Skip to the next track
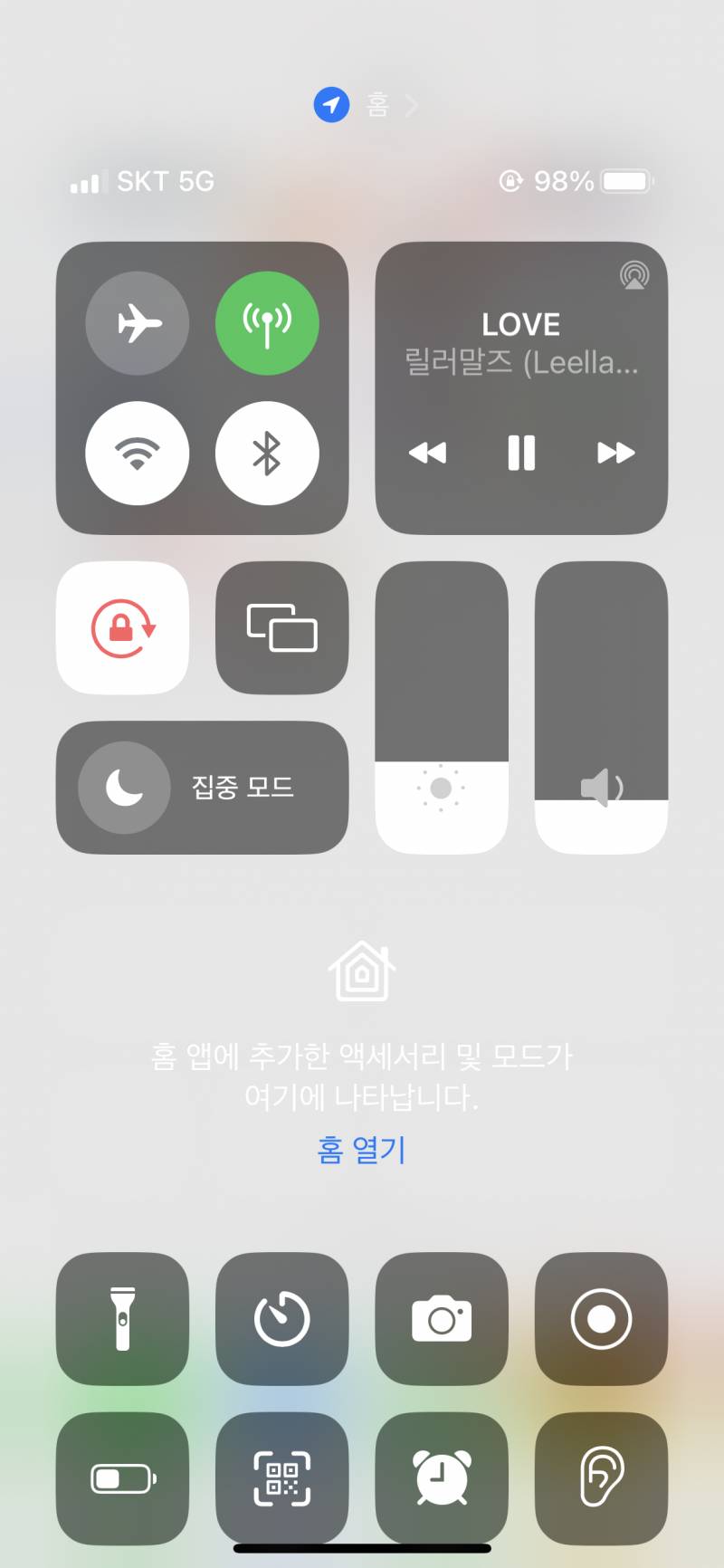The width and height of the screenshot is (724, 1568). (615, 453)
